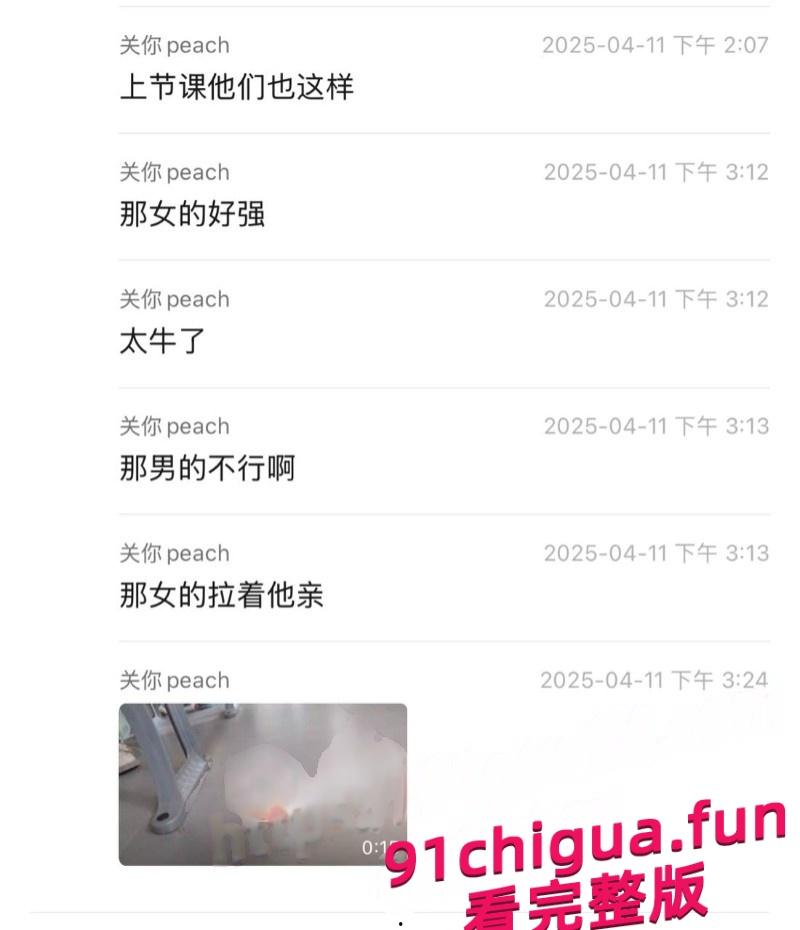This screenshot has height=930, width=800.
Task: Click 关你 peach above 那男的不行啊
Action: (173, 426)
